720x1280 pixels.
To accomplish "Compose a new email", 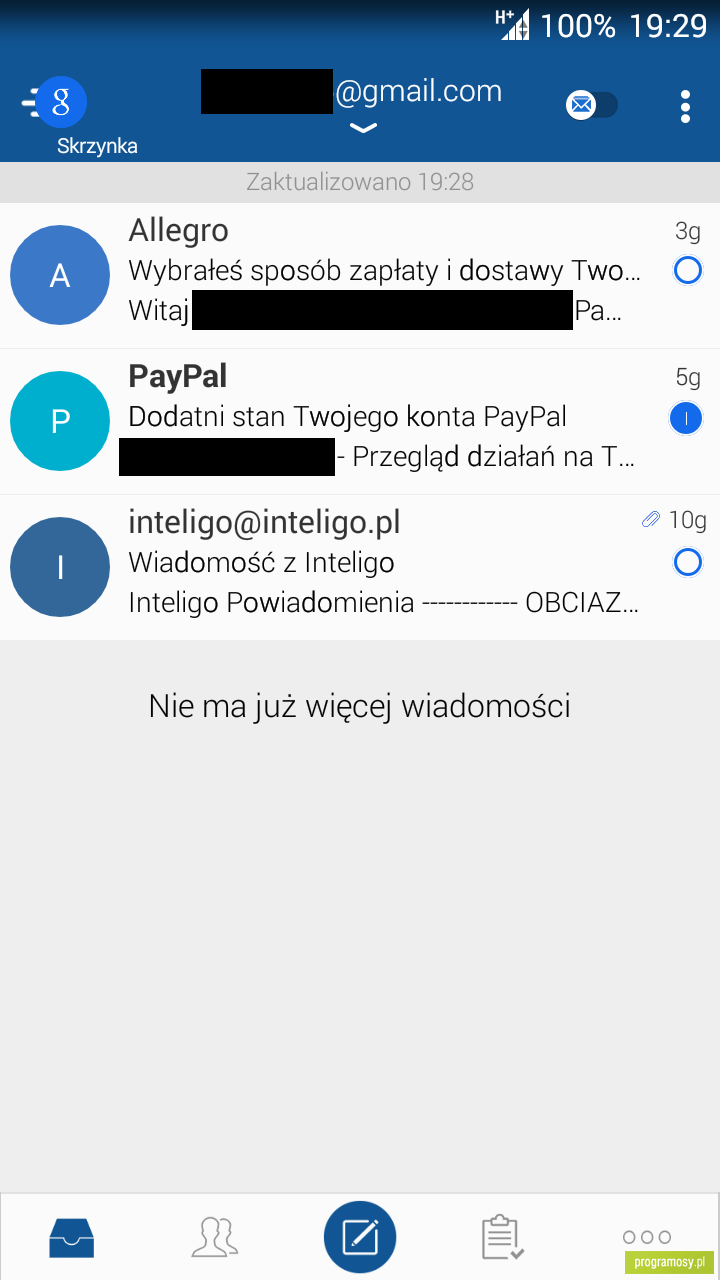I will pos(360,1237).
